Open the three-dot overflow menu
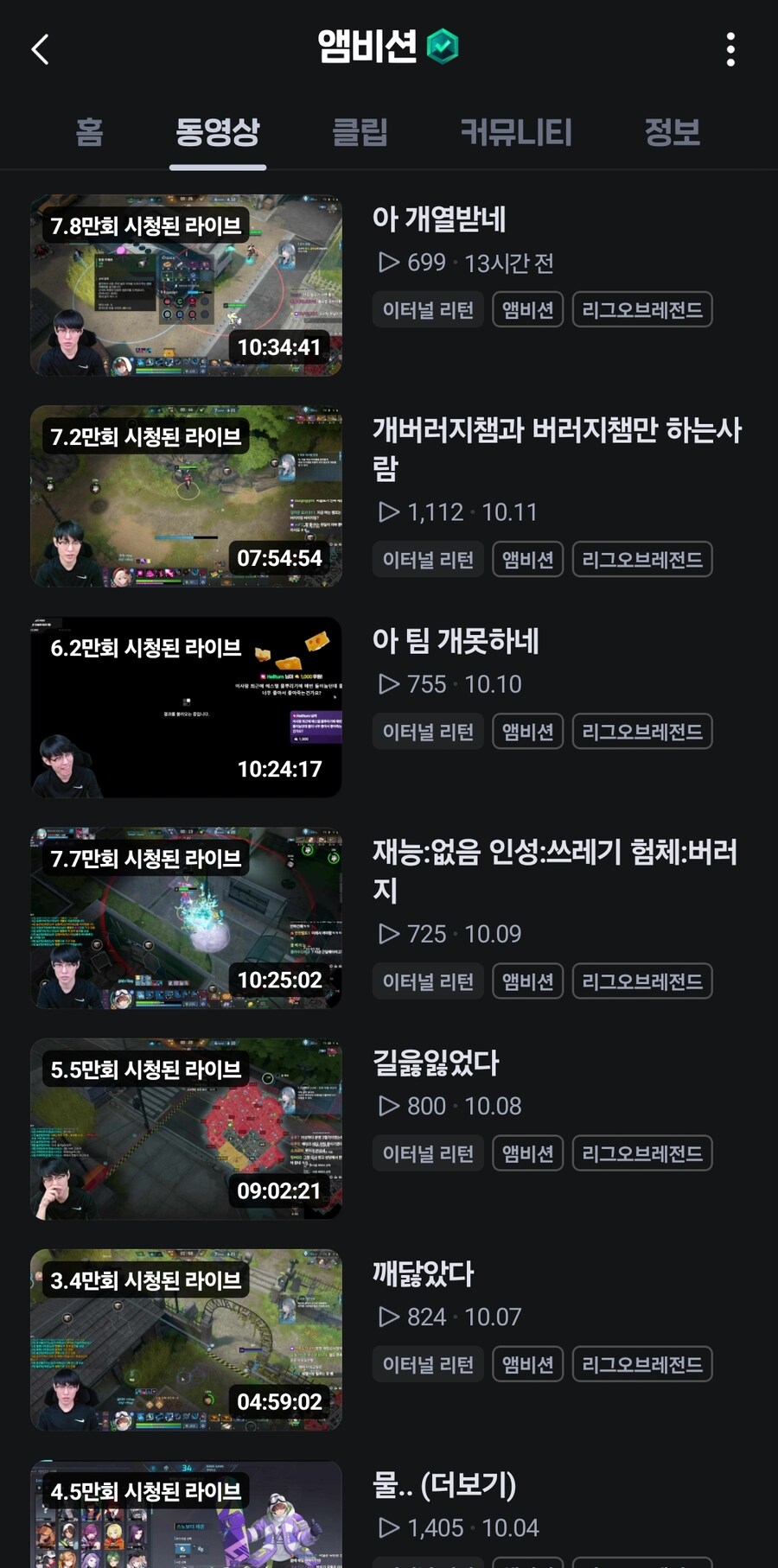 point(730,49)
